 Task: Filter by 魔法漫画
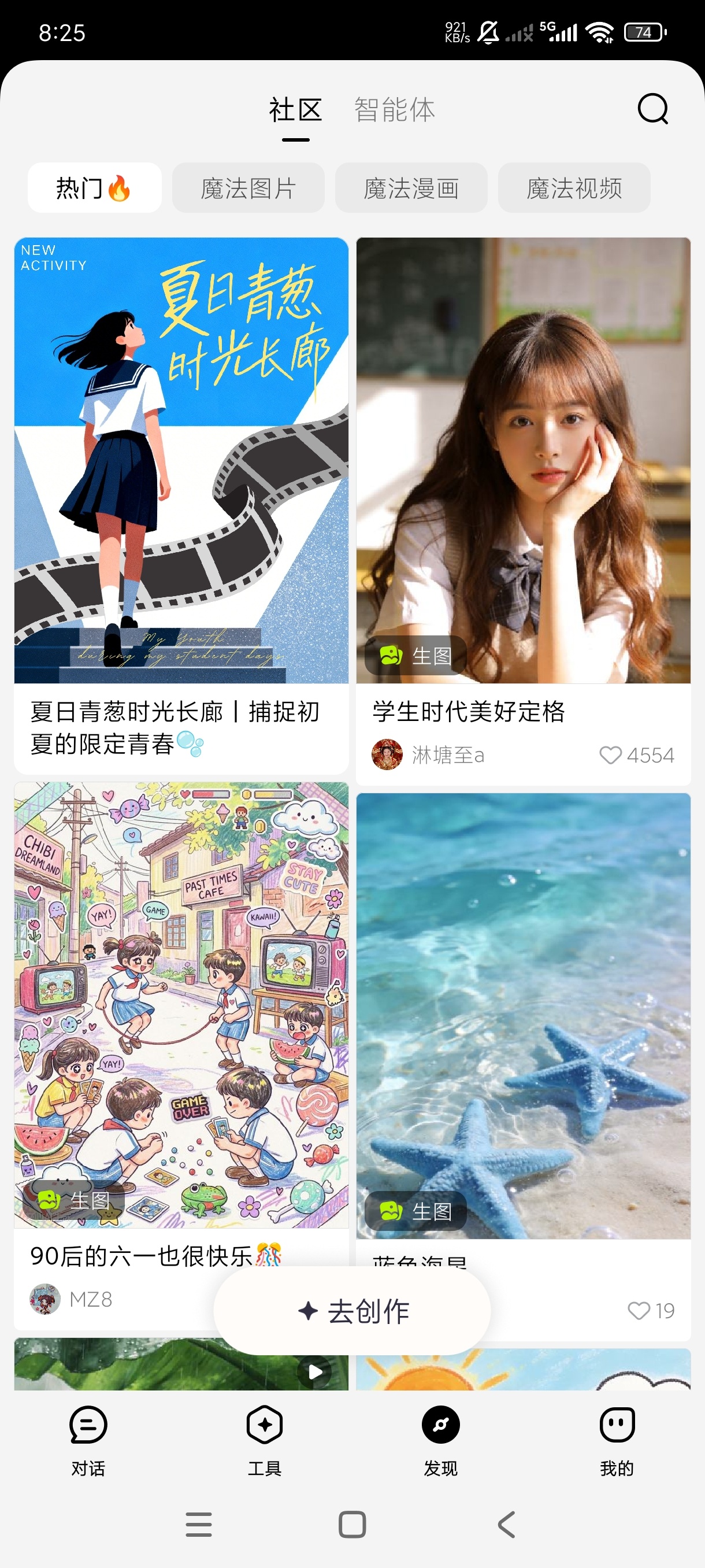[x=411, y=187]
